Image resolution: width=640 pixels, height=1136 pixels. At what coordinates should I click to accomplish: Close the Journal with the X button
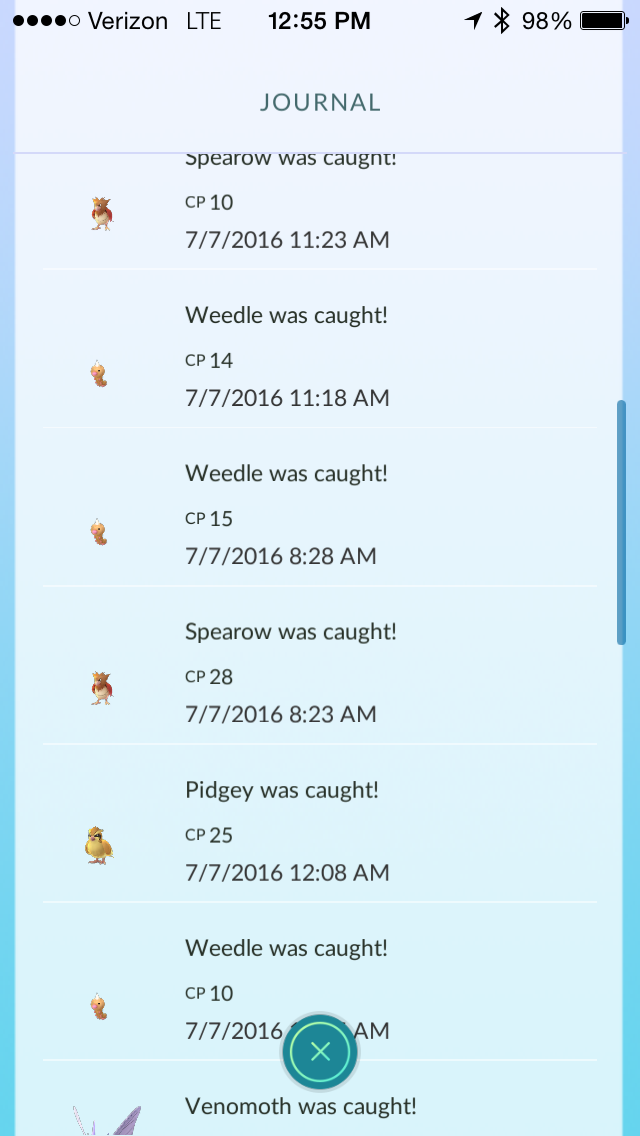[320, 1051]
